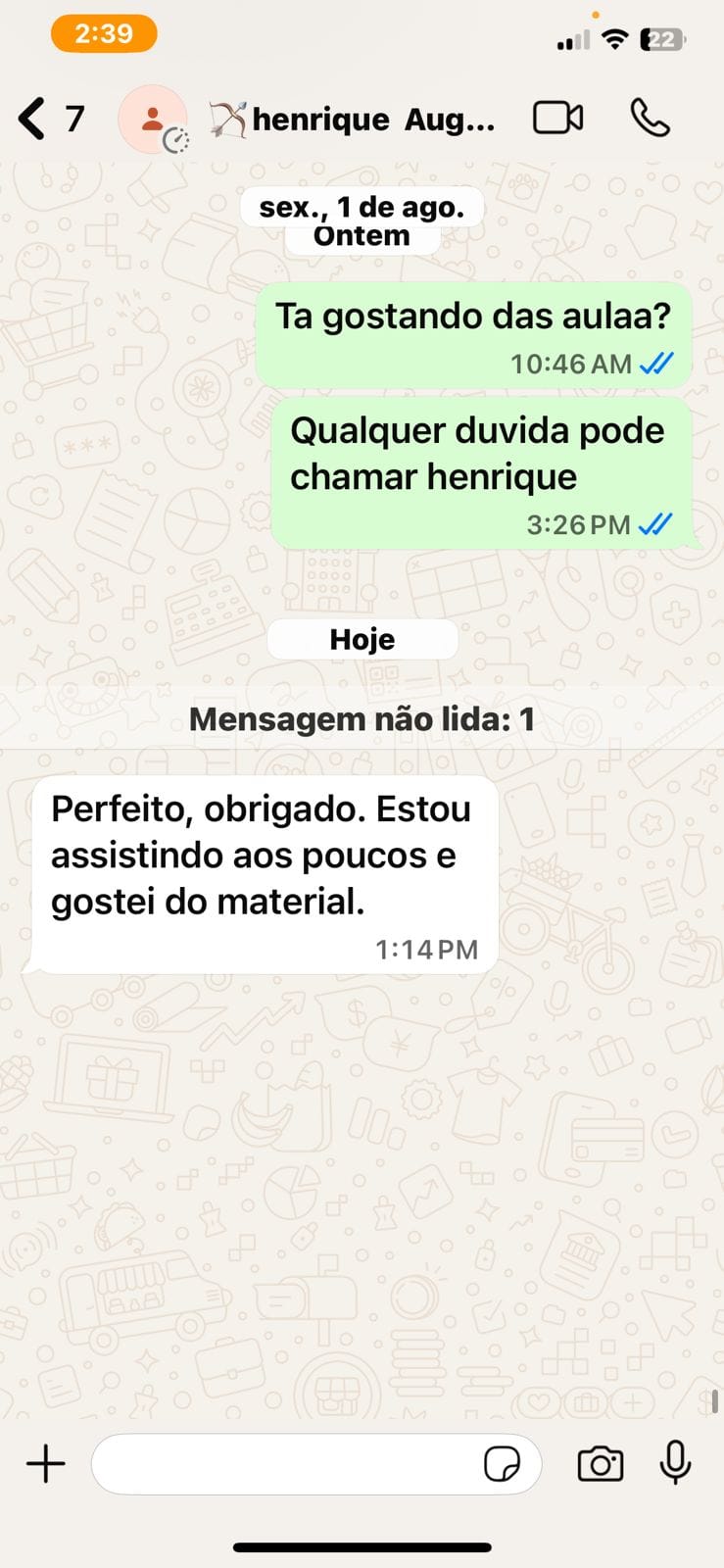724x1568 pixels.
Task: Start a video call with henrique
Action: point(557,117)
